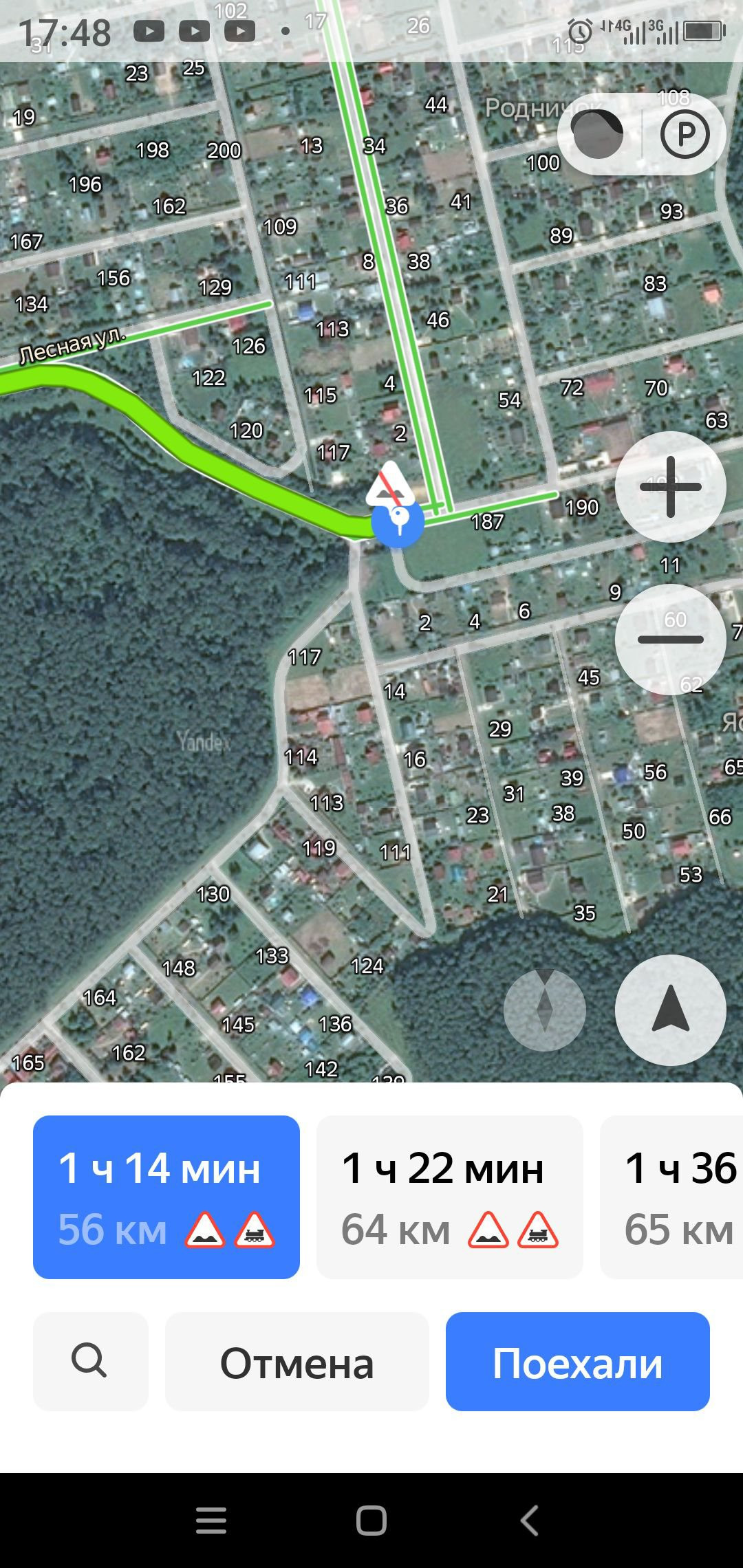
Task: Cancel the route with Отмена
Action: pyautogui.click(x=297, y=1362)
